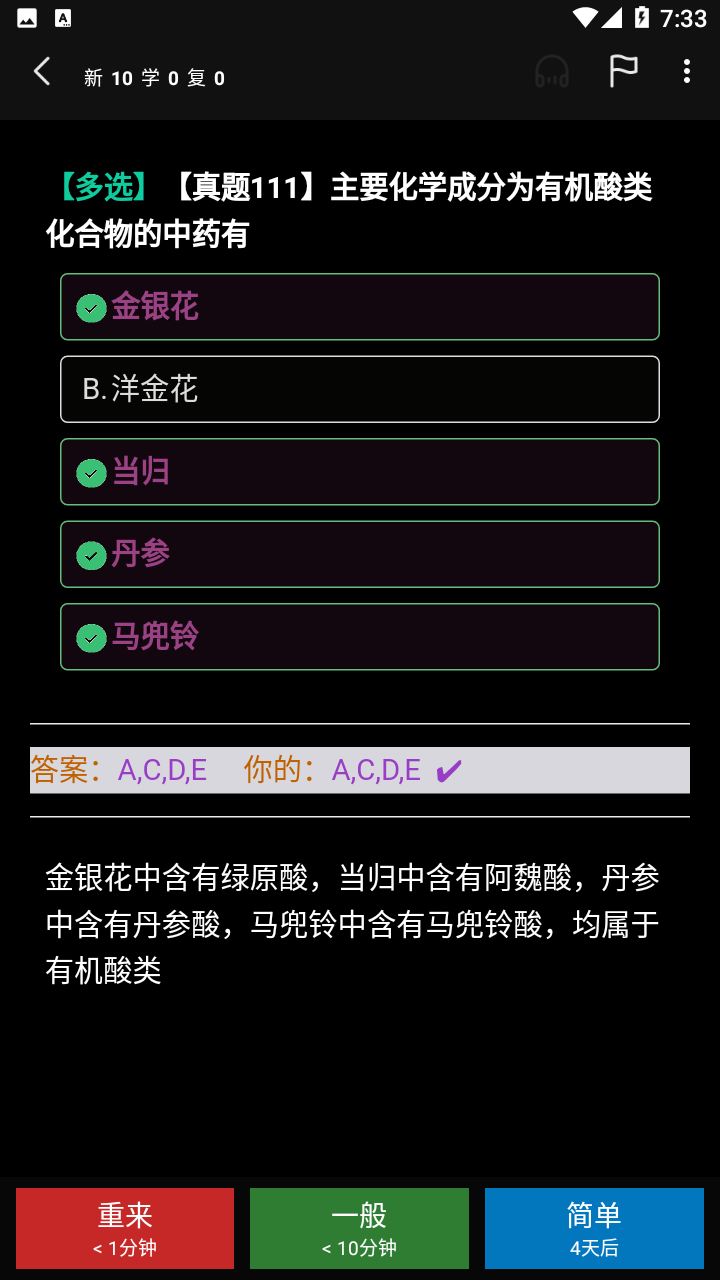Select answer option 金银花
Image resolution: width=720 pixels, height=1280 pixels.
360,307
